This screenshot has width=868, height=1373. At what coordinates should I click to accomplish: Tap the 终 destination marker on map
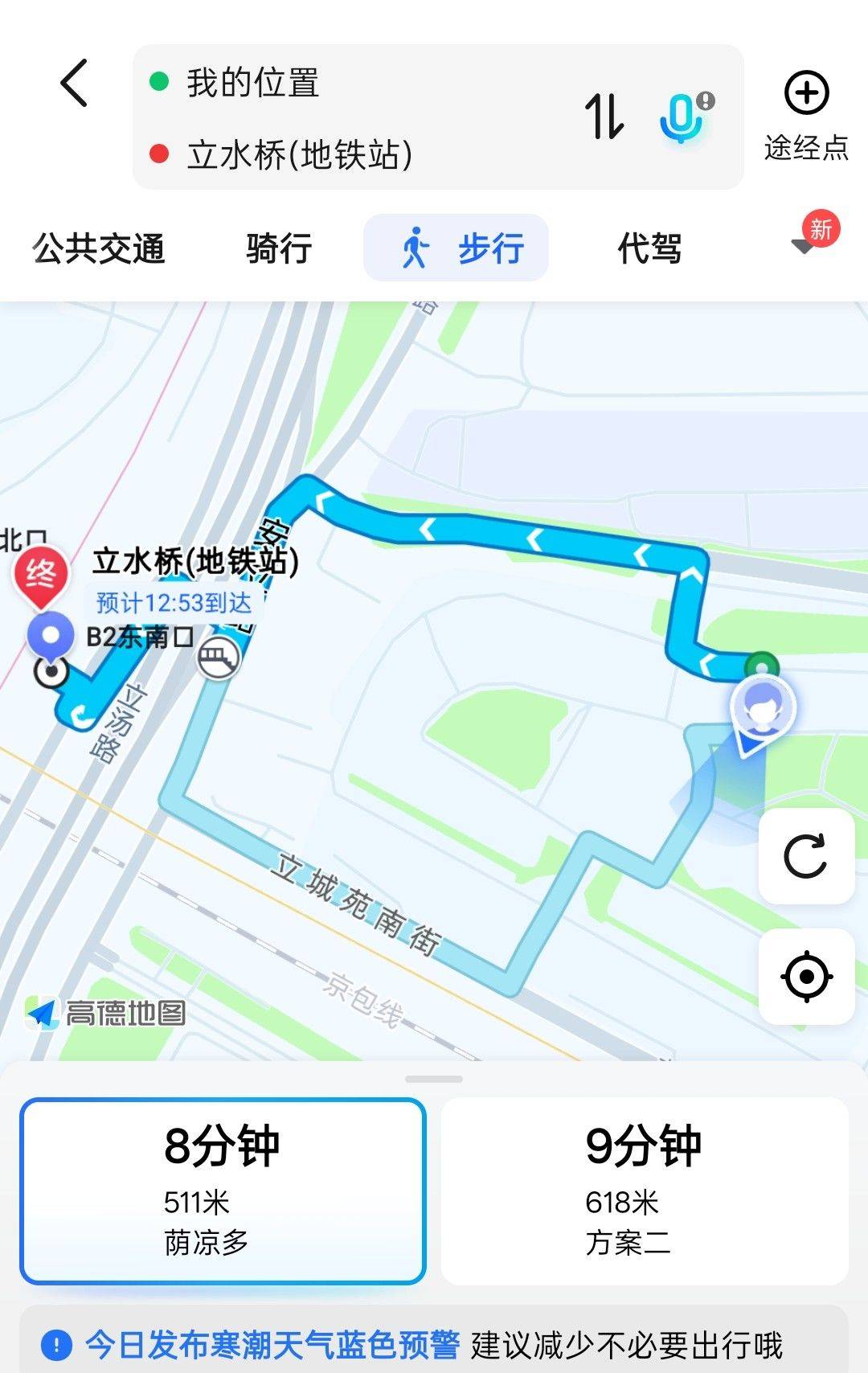coord(41,576)
